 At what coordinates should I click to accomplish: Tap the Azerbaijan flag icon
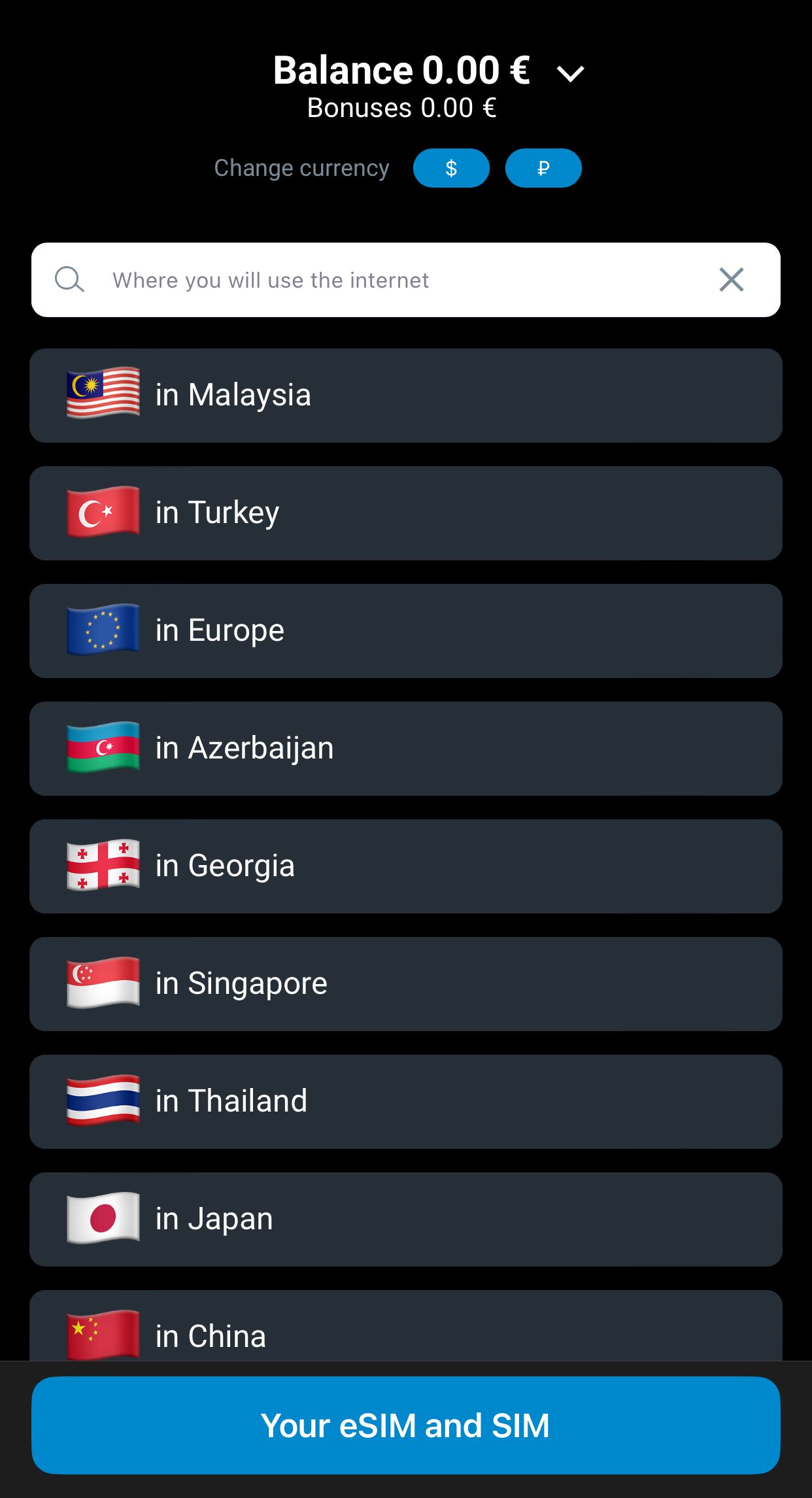pyautogui.click(x=102, y=747)
